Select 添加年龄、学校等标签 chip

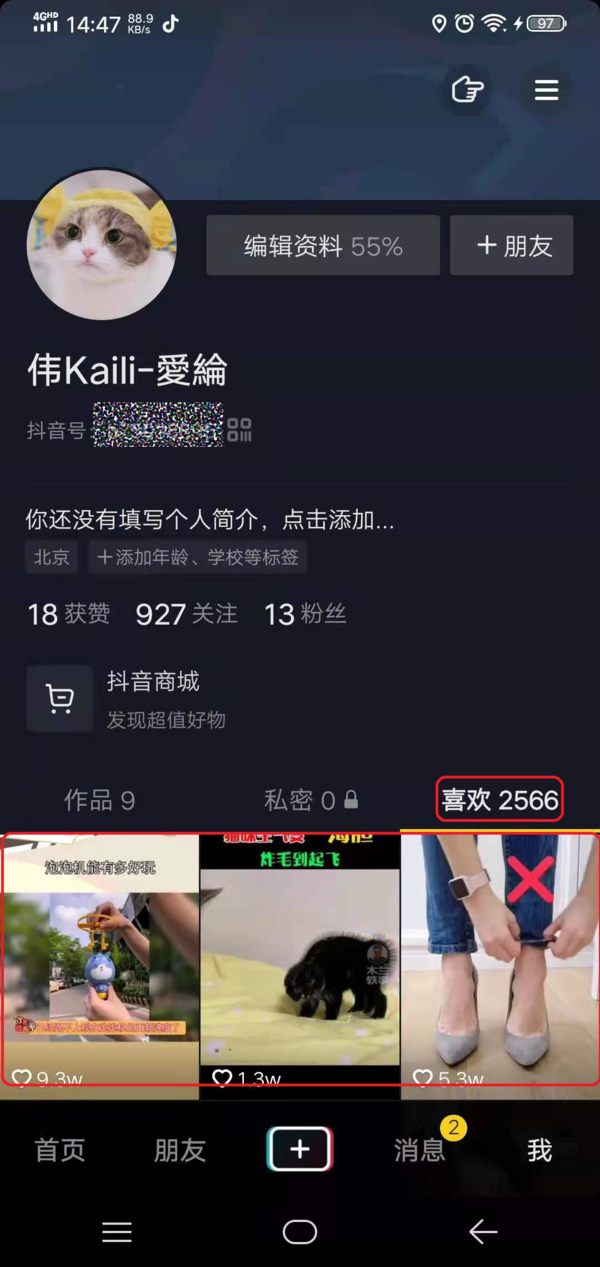coord(198,557)
